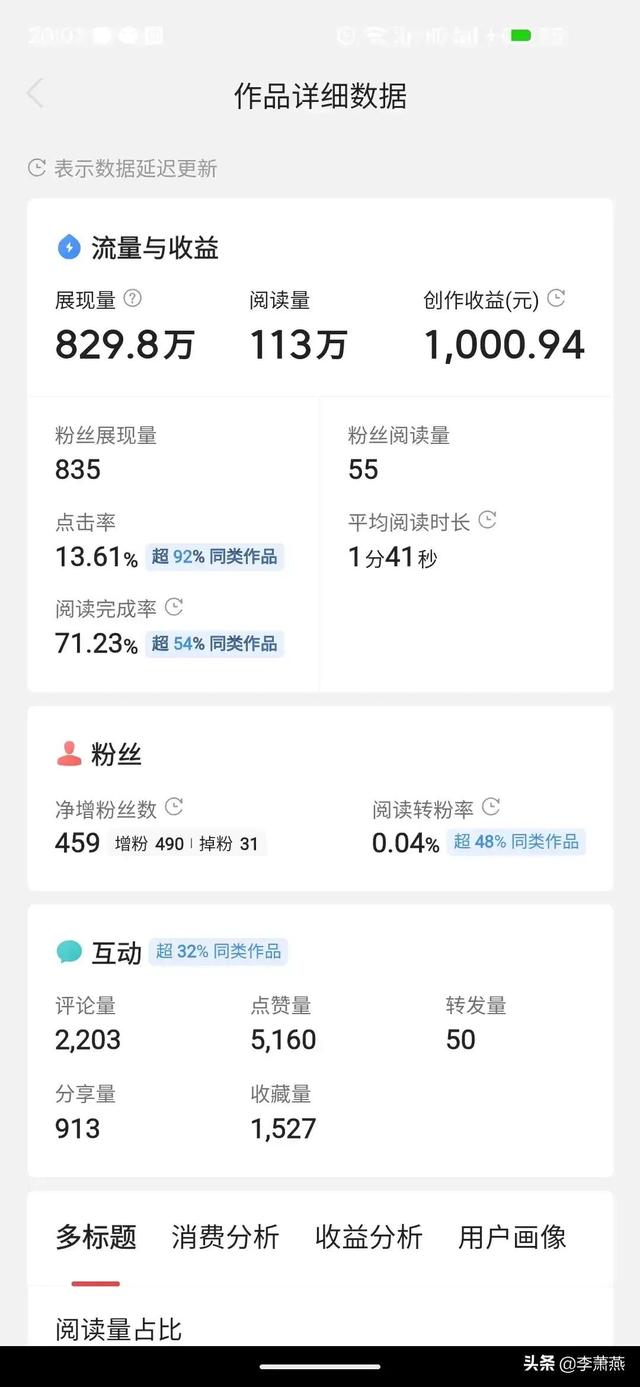Select the 多标题 tab

(96, 1237)
